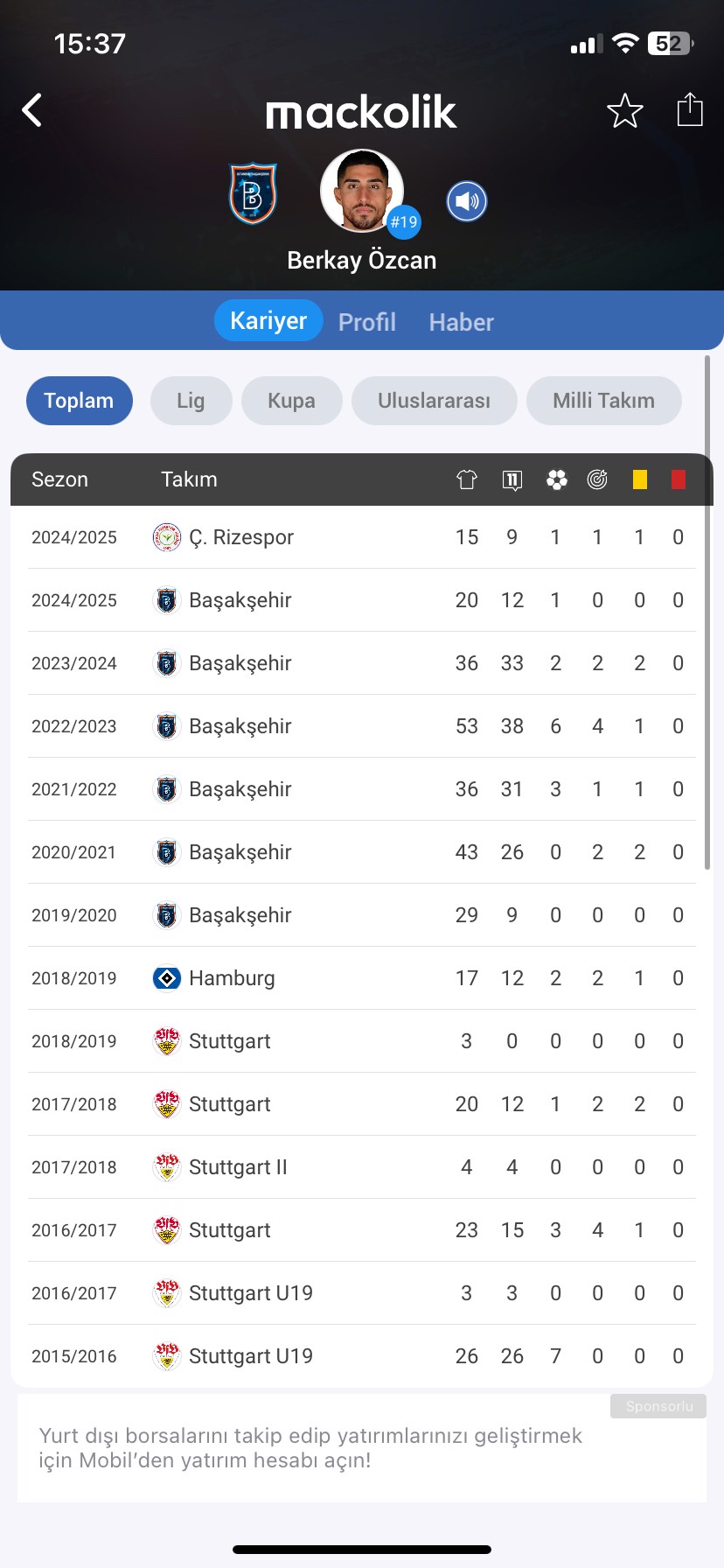
Task: Select the Toplam filter chip
Action: (80, 401)
